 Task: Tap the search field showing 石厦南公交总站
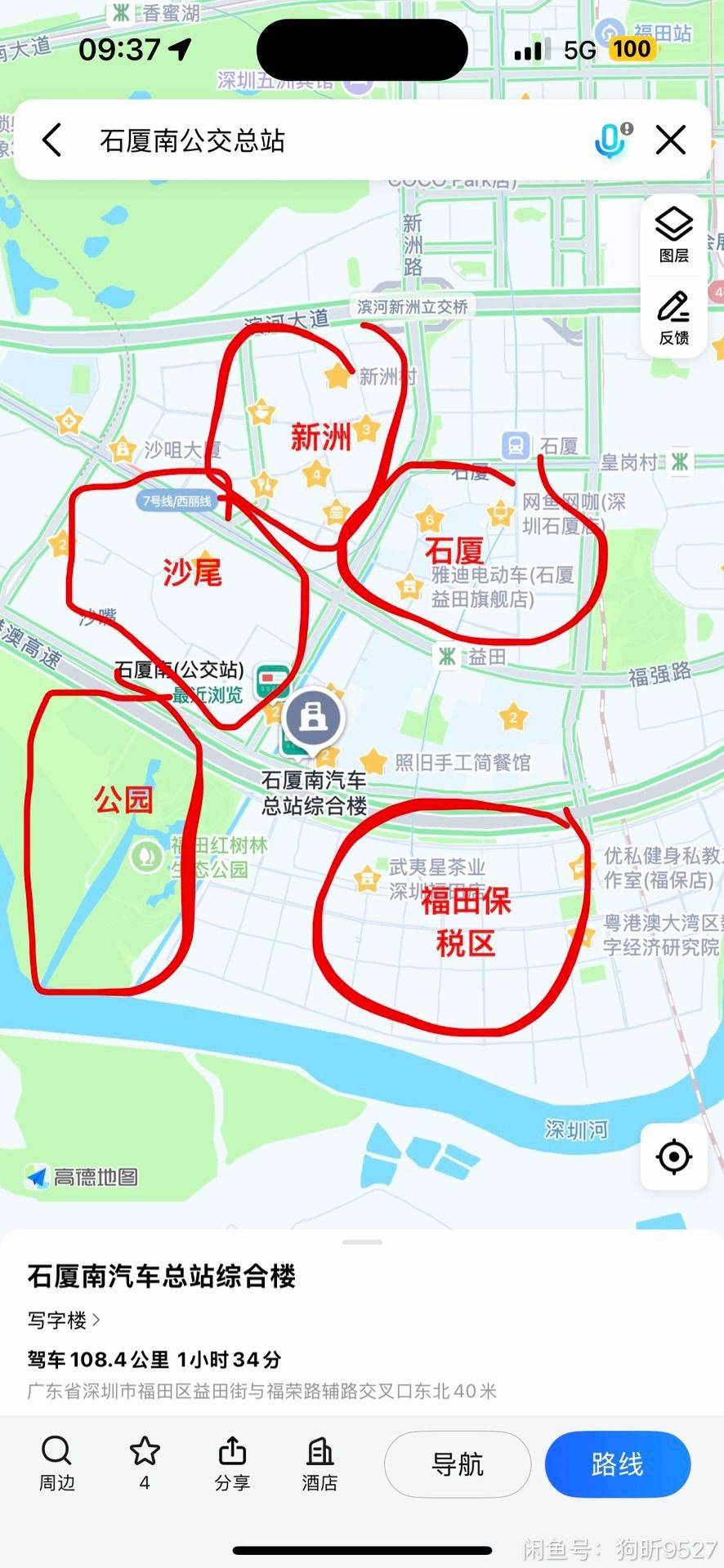327,140
